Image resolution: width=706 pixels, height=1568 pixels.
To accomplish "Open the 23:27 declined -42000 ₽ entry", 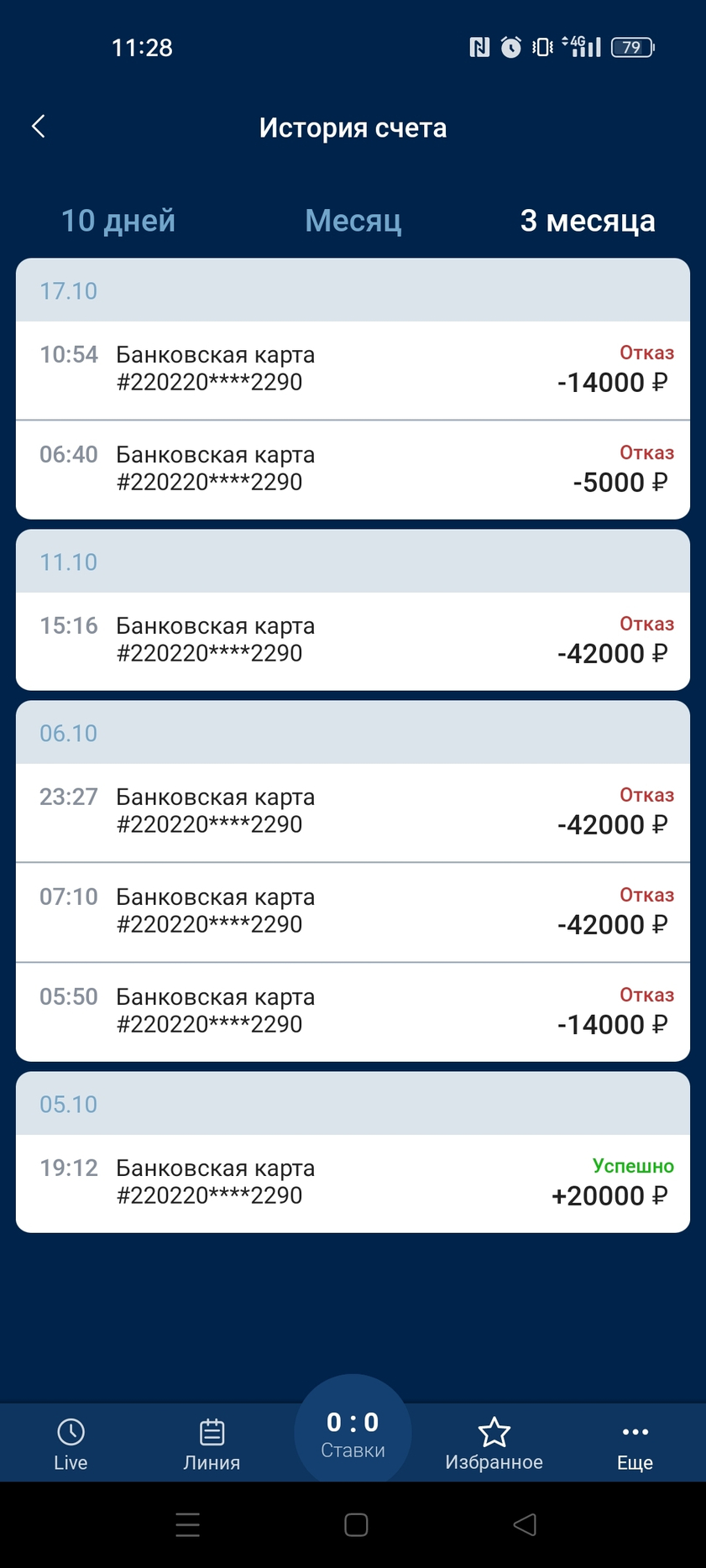I will tap(353, 813).
